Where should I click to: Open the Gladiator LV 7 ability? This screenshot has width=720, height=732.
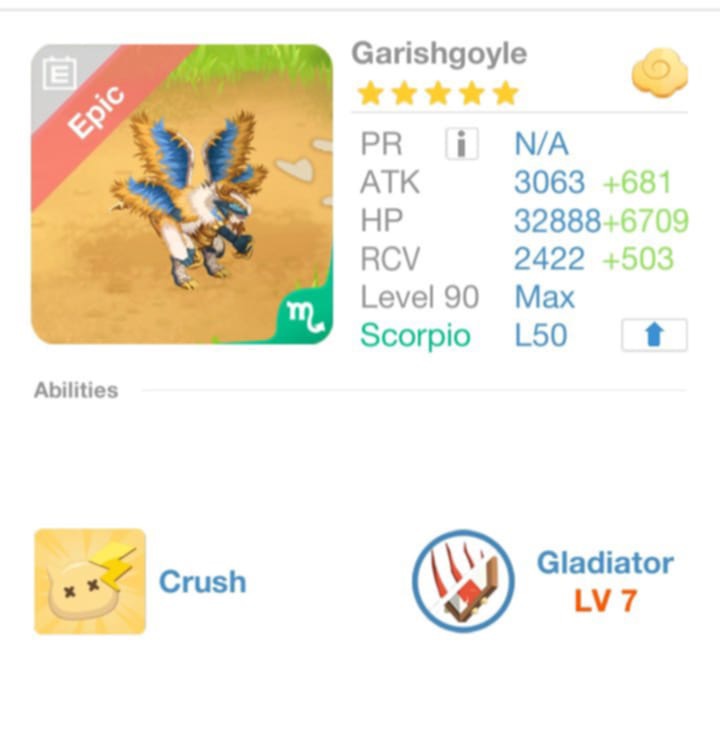(x=463, y=581)
